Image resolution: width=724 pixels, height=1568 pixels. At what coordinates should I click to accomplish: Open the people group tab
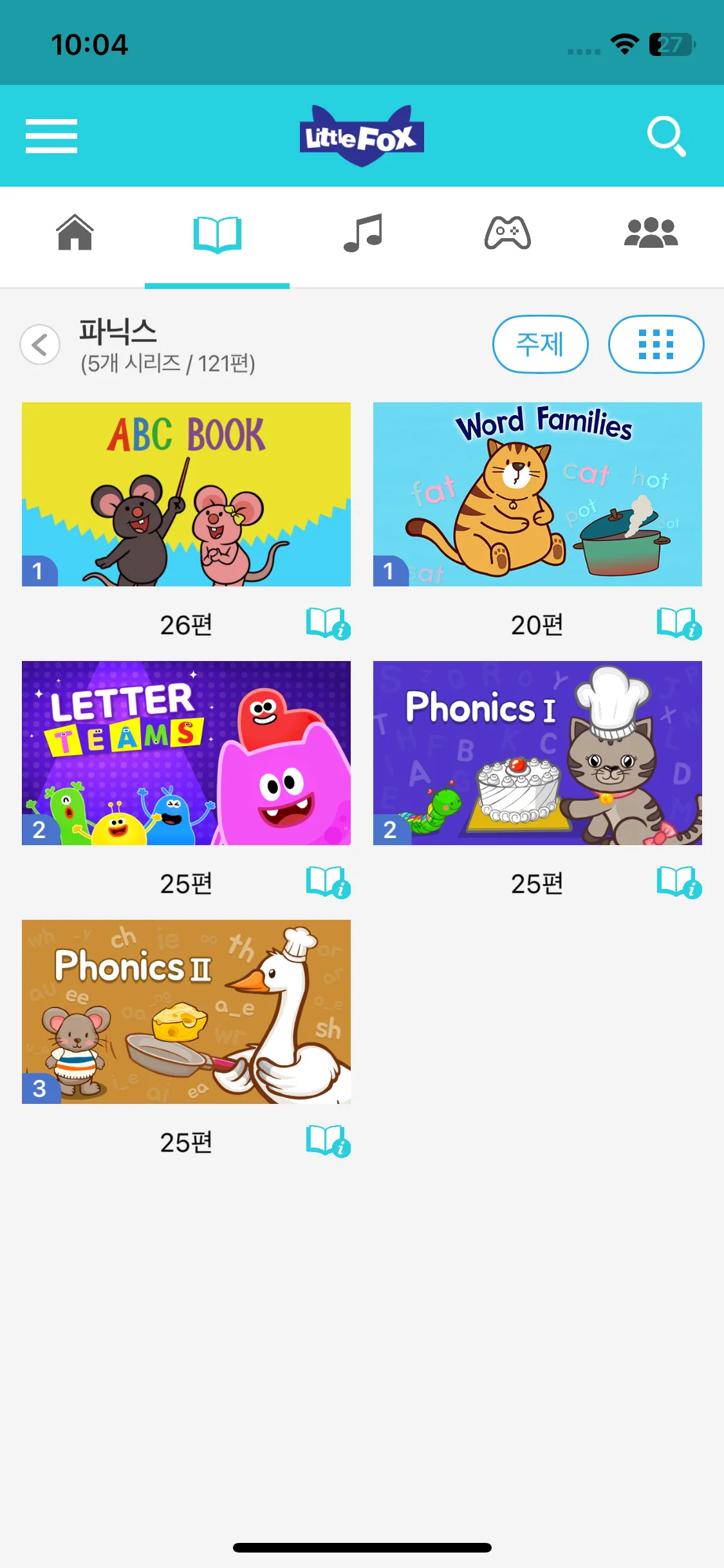pyautogui.click(x=651, y=232)
